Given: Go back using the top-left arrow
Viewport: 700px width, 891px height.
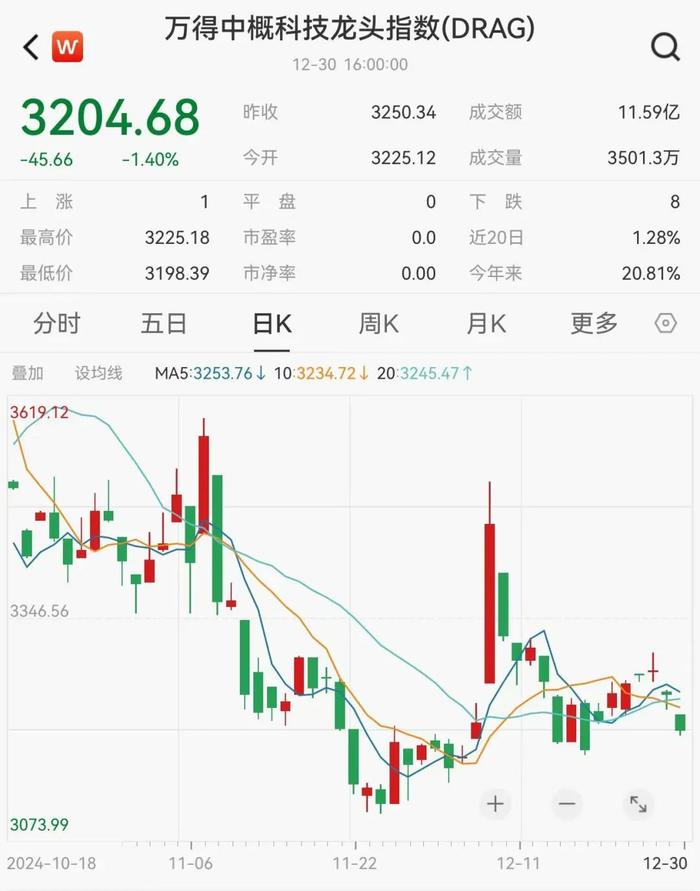Looking at the screenshot, I should click(31, 46).
